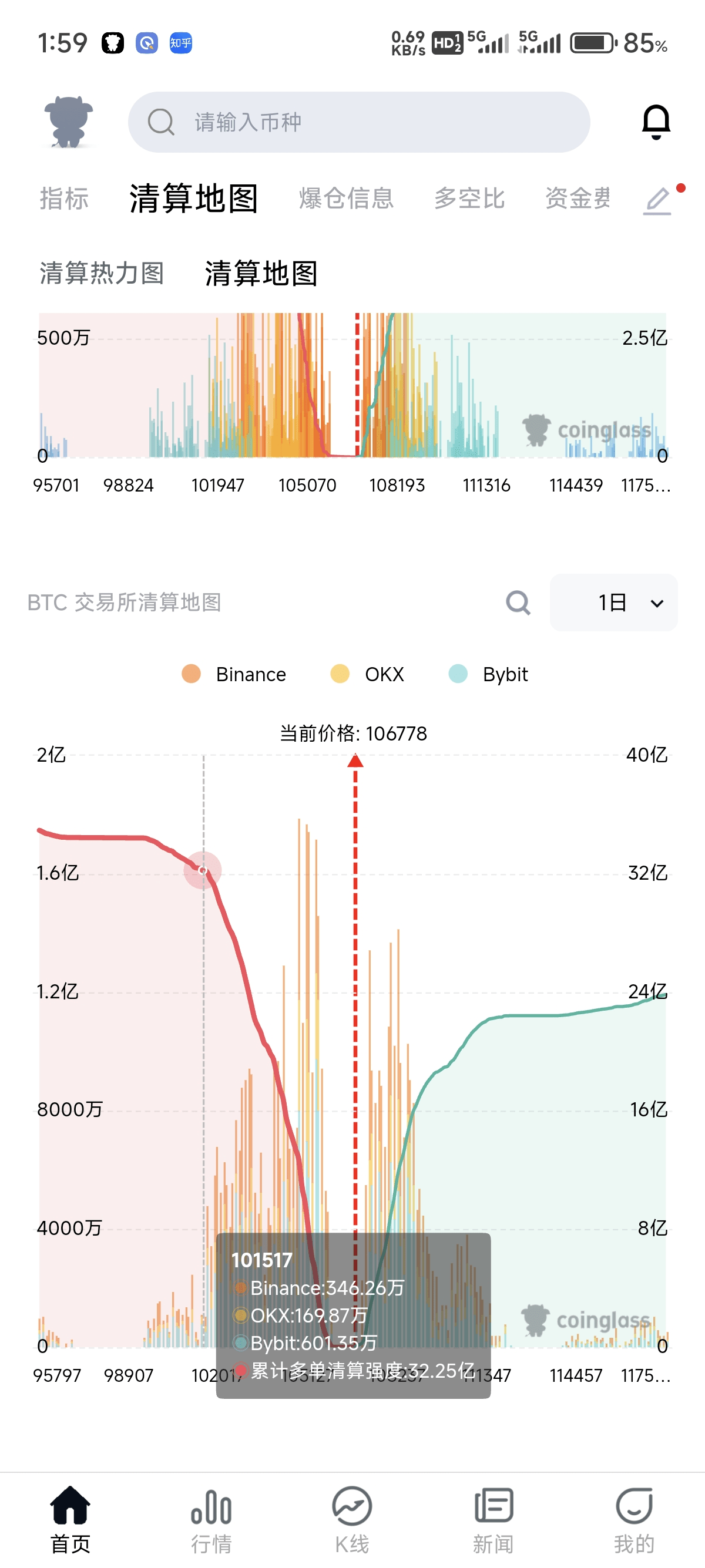Image resolution: width=705 pixels, height=1568 pixels.
Task: Switch to the 多空比 tab
Action: click(x=469, y=198)
